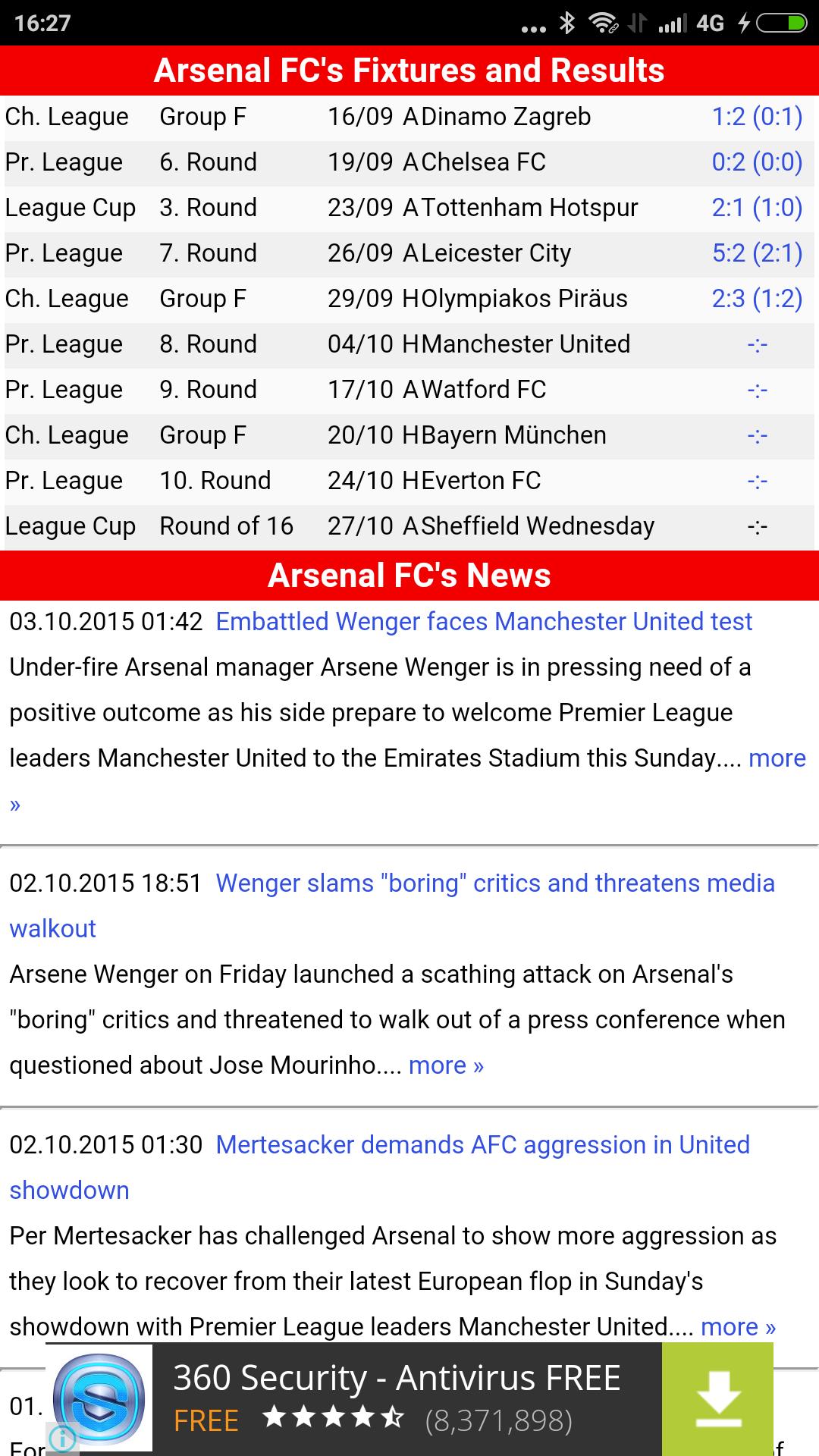
Task: Open the Wenger slams boring critics article
Action: point(494,883)
